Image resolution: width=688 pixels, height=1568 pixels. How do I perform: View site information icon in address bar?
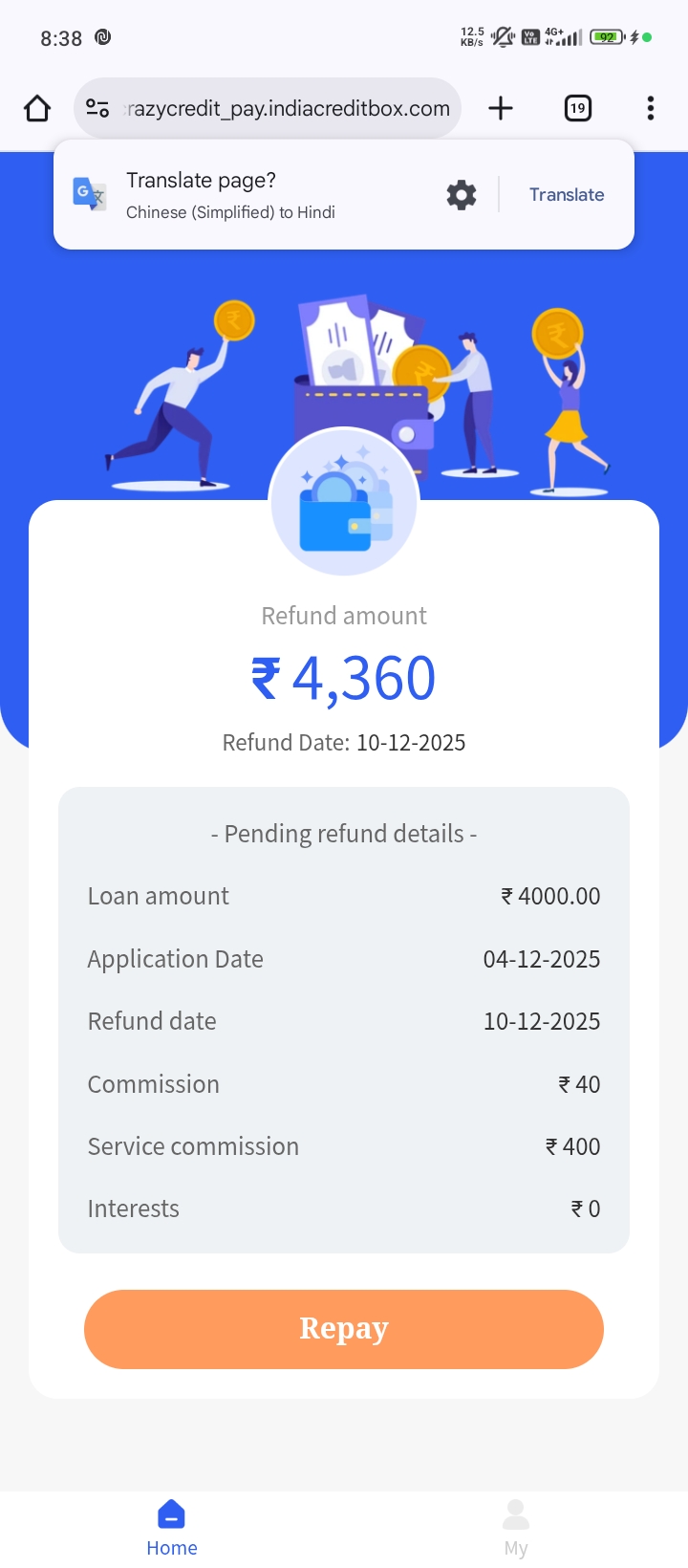pyautogui.click(x=97, y=108)
